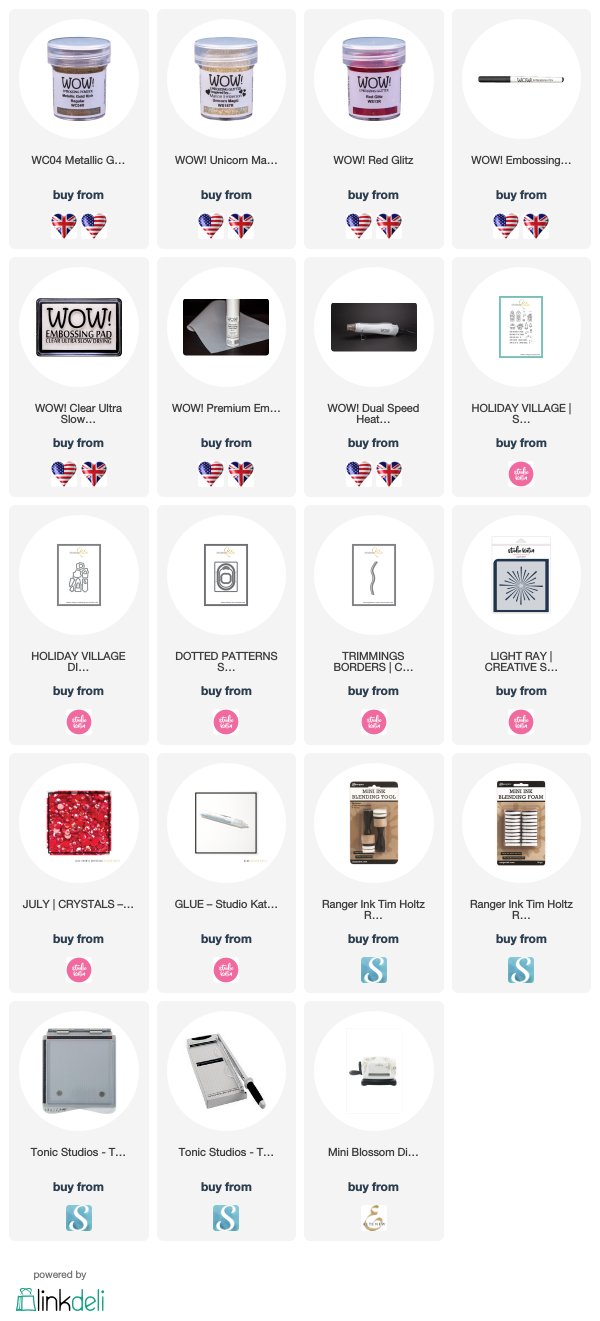Buy Mini Blossom from its store icon
Image resolution: width=600 pixels, height=1321 pixels.
pyautogui.click(x=373, y=1218)
